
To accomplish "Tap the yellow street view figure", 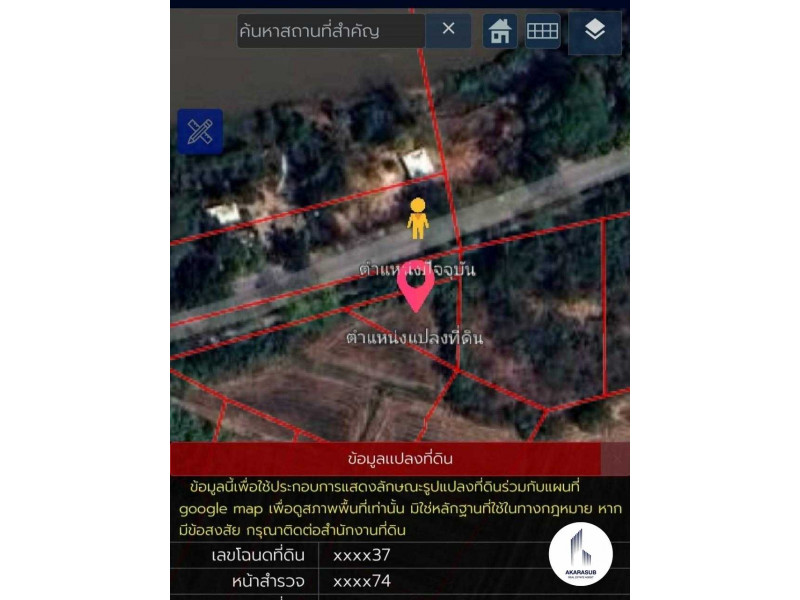I will pos(417,218).
